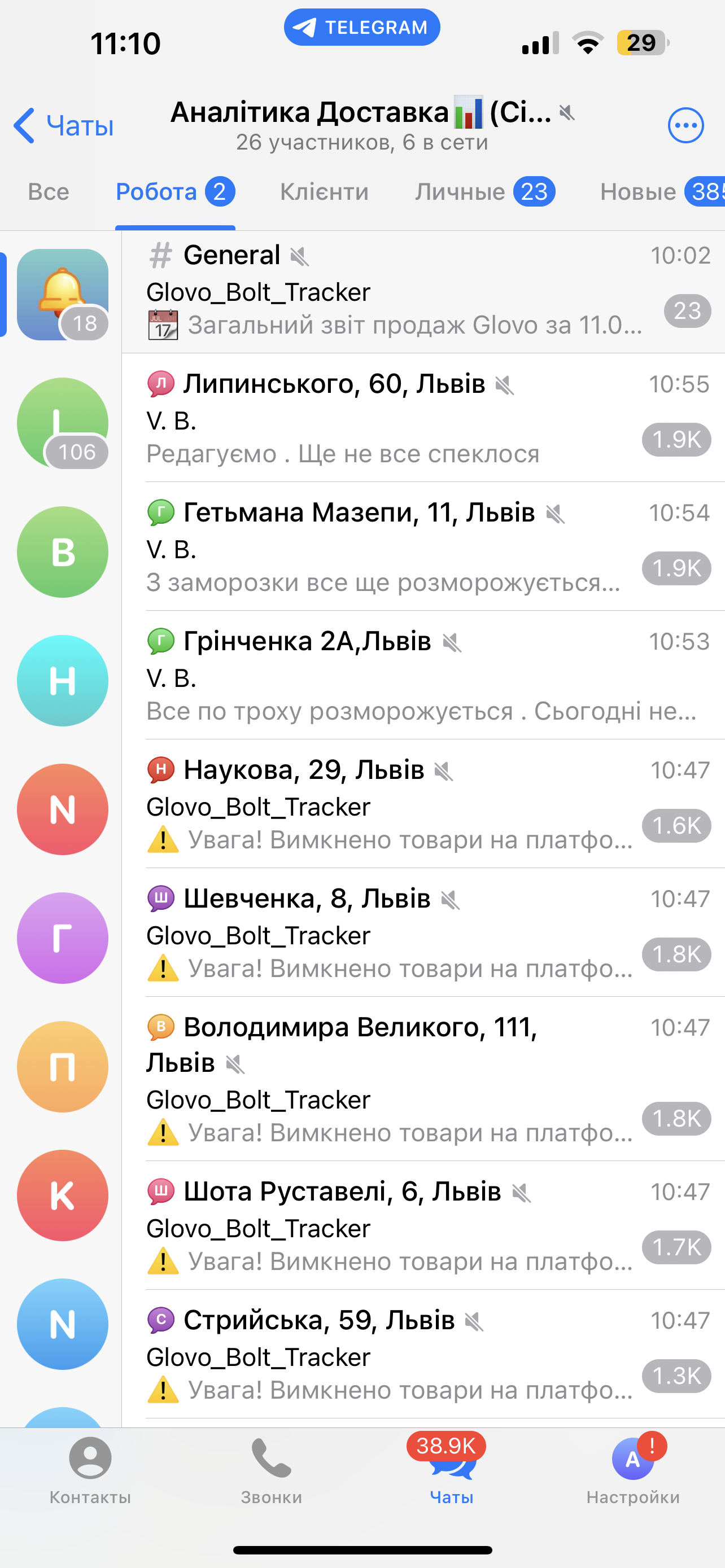This screenshot has height=1568, width=725.
Task: Open the more options circle menu
Action: coord(685,126)
